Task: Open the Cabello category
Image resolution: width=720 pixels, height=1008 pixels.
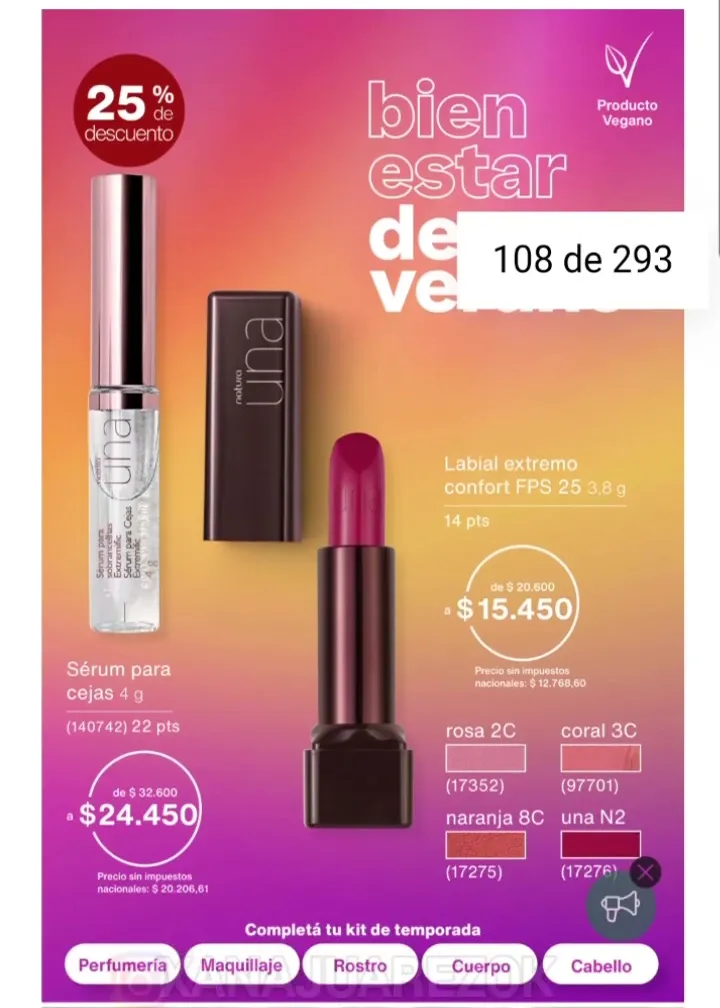Action: 601,965
